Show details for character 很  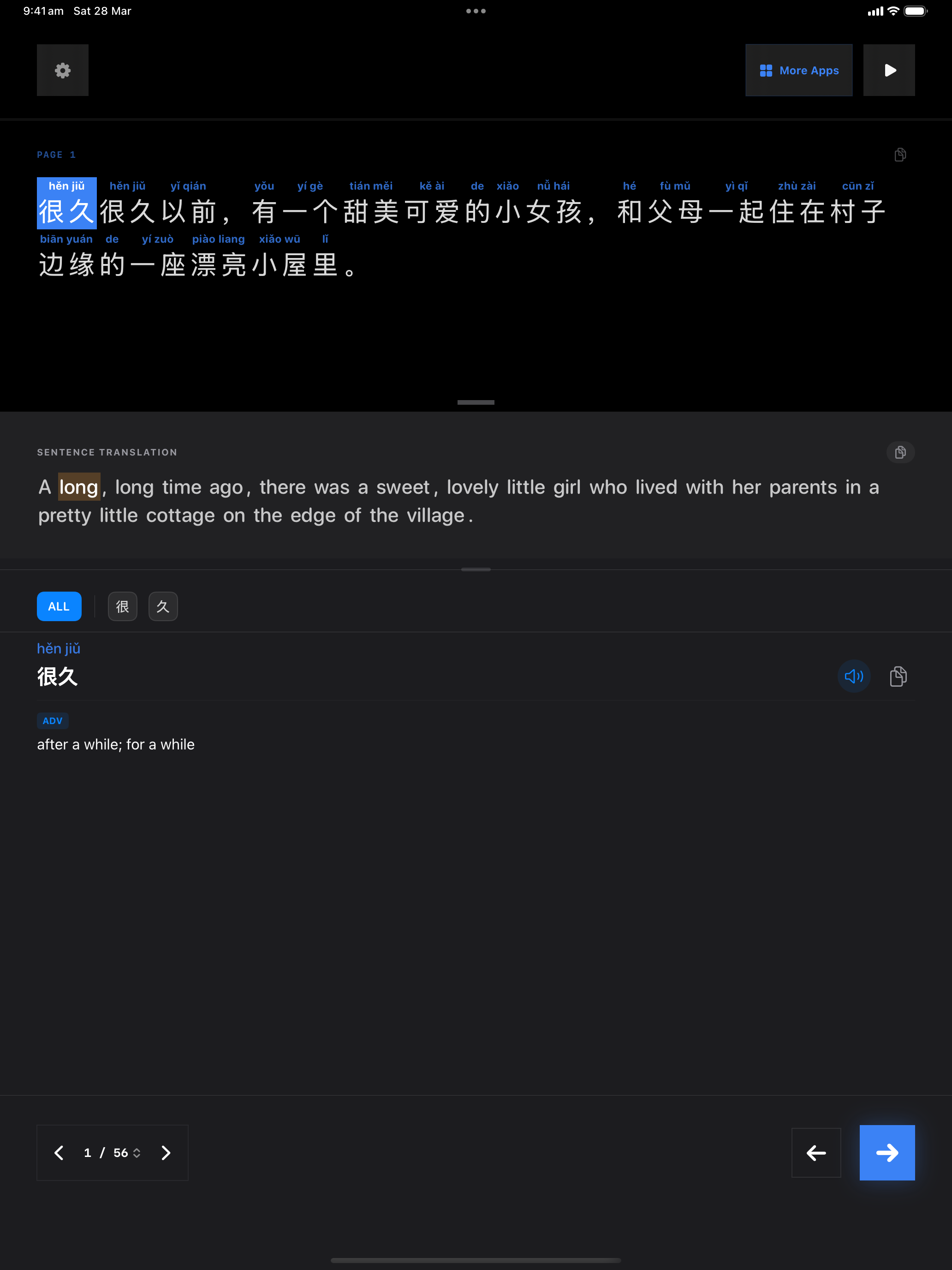[x=122, y=606]
